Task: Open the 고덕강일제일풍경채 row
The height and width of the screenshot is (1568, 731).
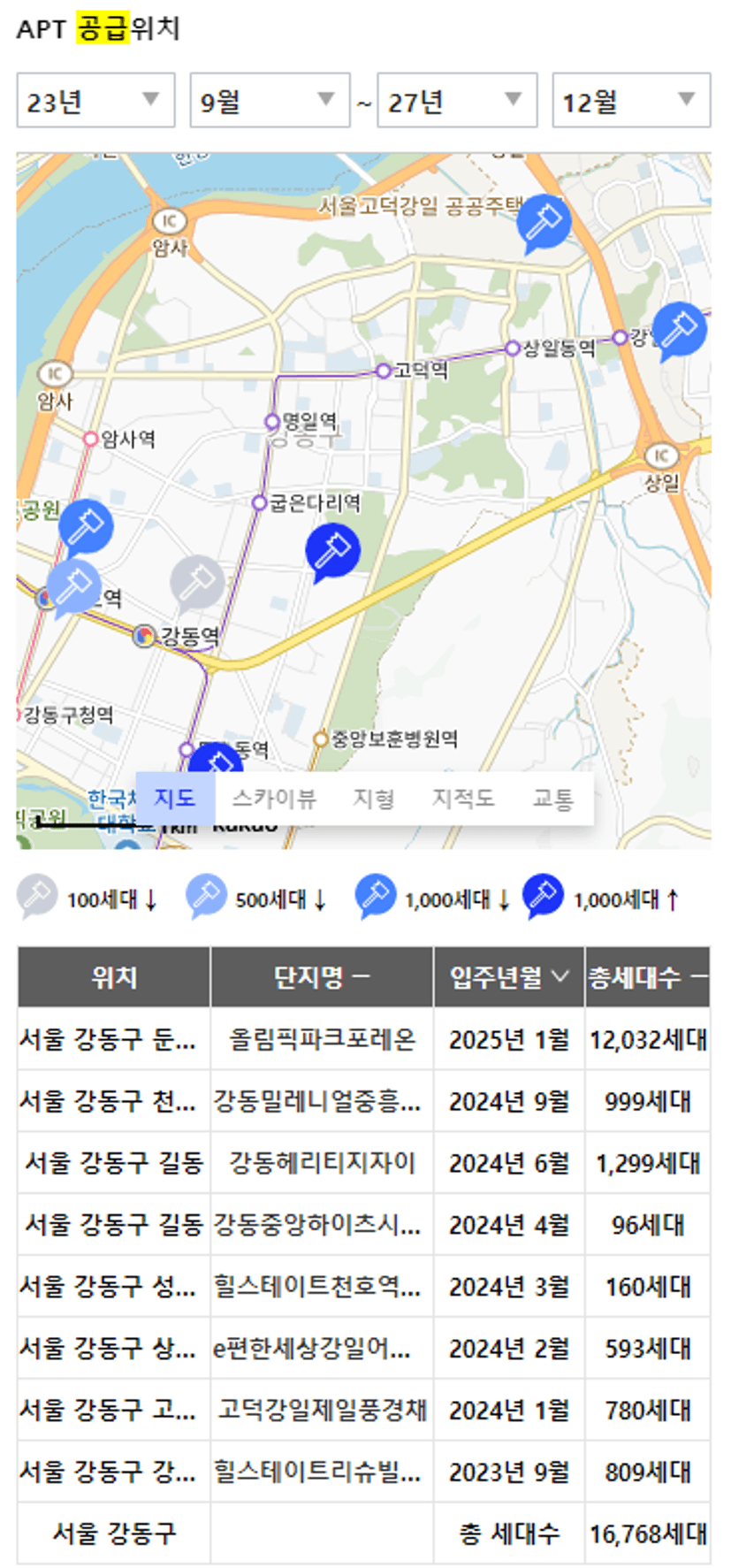Action: click(x=363, y=1411)
